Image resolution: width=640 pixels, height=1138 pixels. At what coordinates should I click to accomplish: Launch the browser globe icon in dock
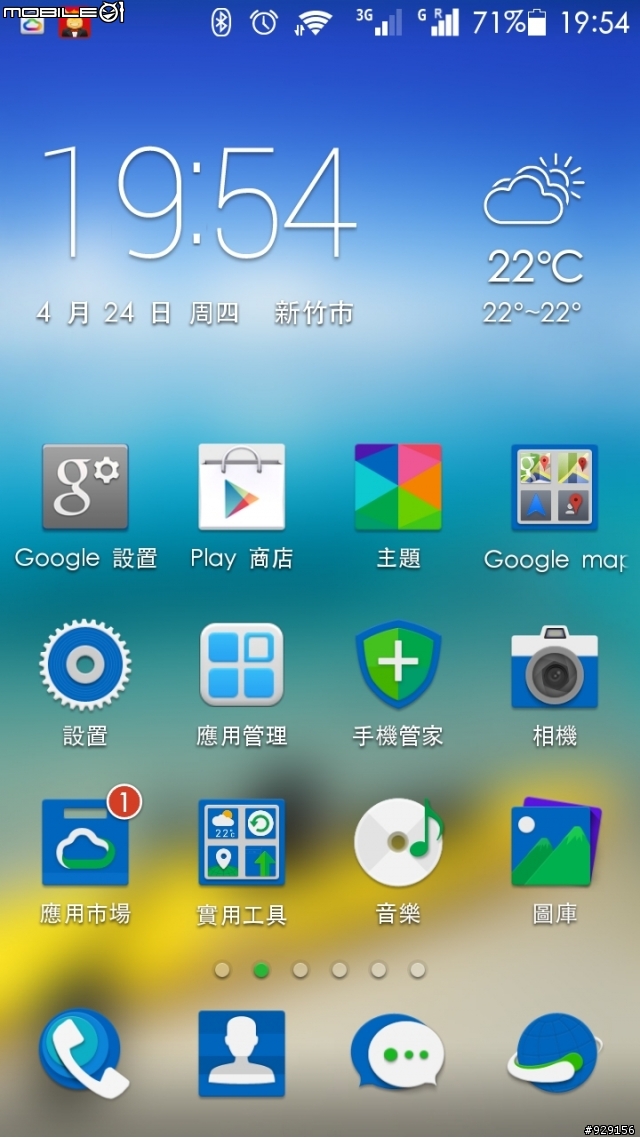click(555, 1054)
